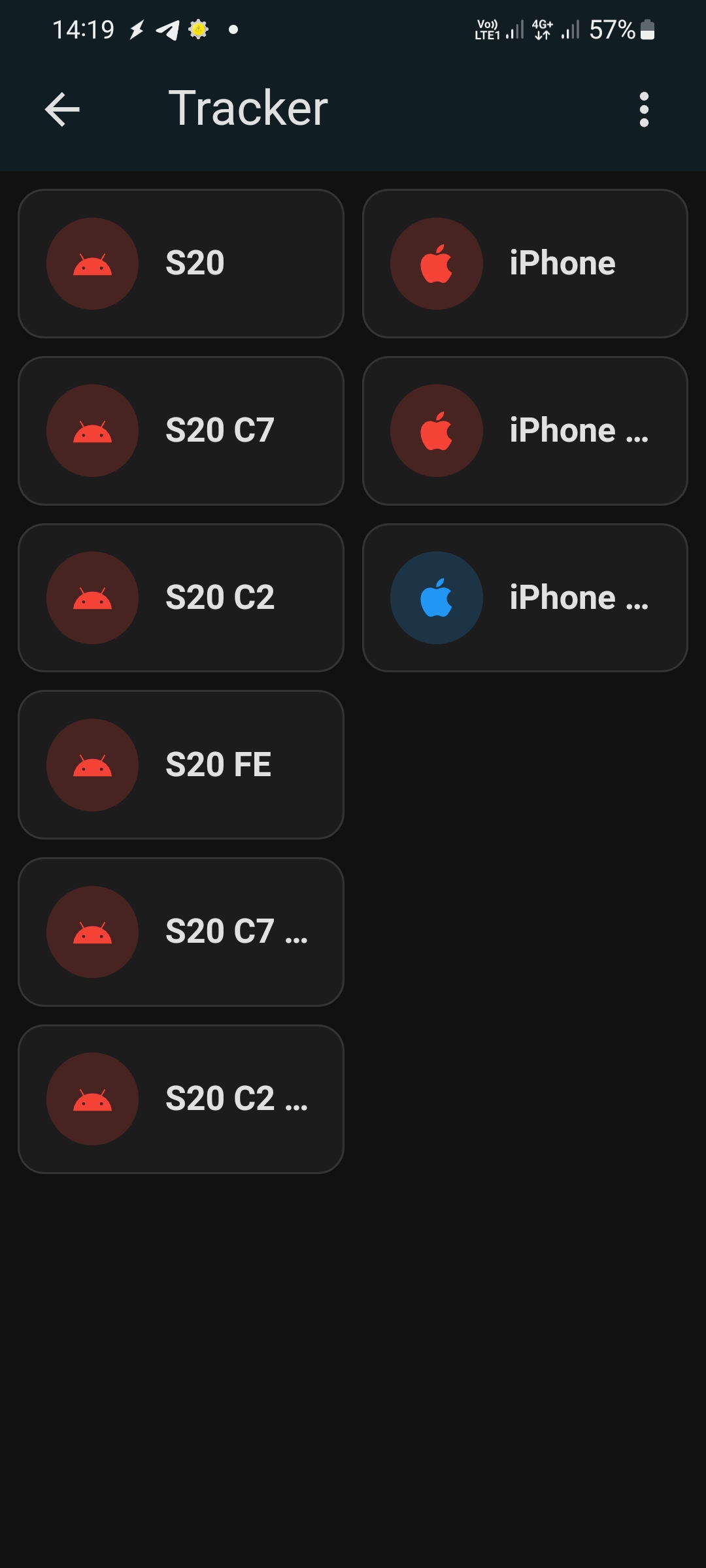Tap the Android icon for S20 FE
Viewport: 706px width, 1568px height.
[x=92, y=764]
